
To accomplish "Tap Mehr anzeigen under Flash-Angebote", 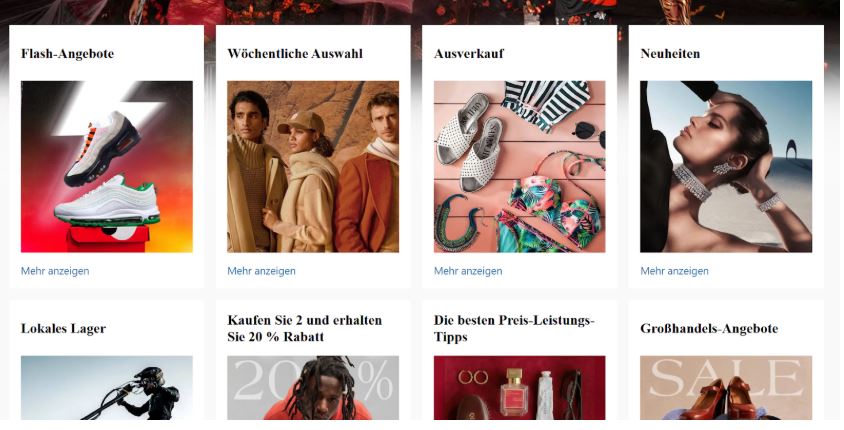I will point(55,271).
